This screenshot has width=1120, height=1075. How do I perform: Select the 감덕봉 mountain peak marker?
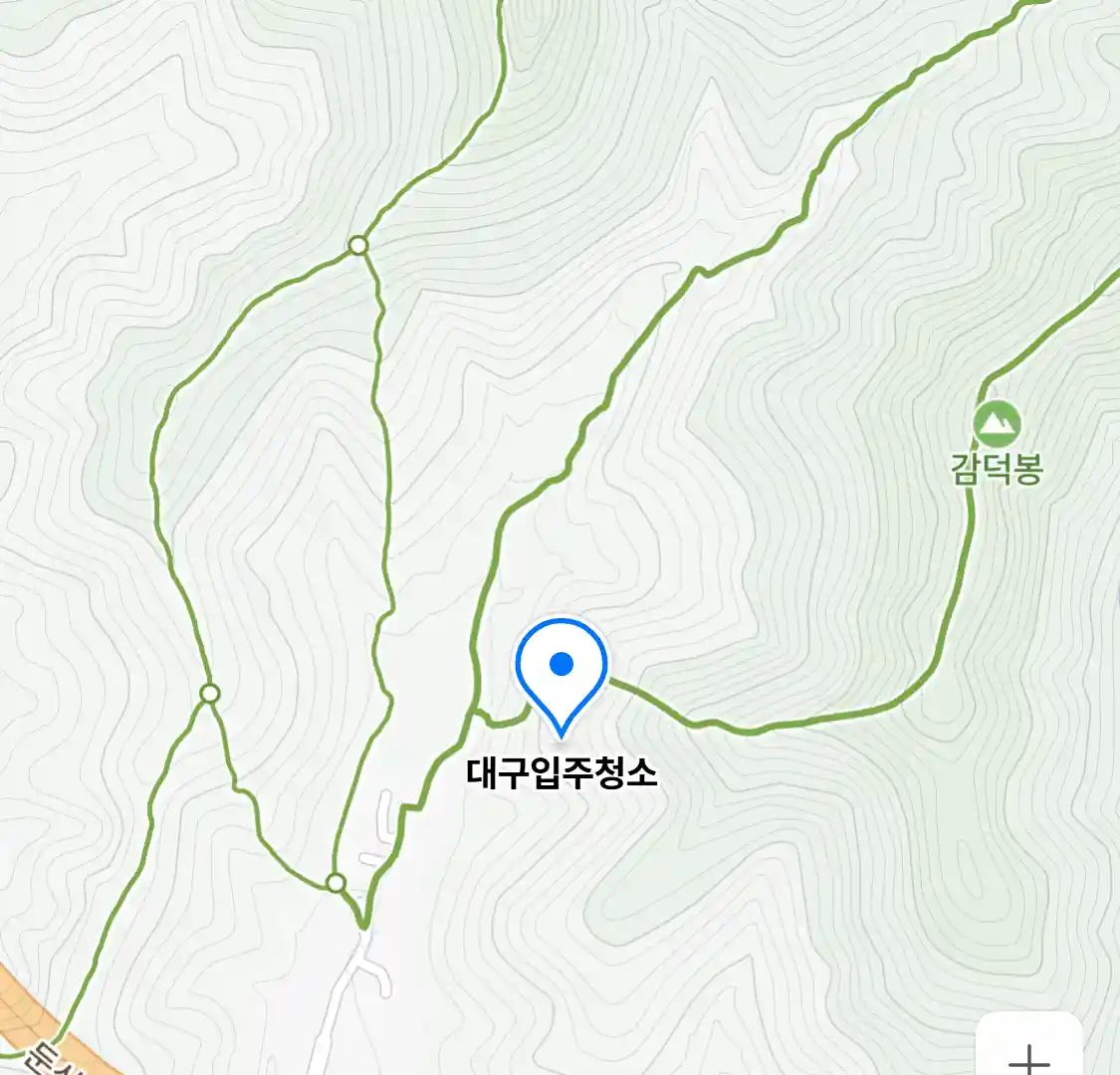click(x=997, y=425)
